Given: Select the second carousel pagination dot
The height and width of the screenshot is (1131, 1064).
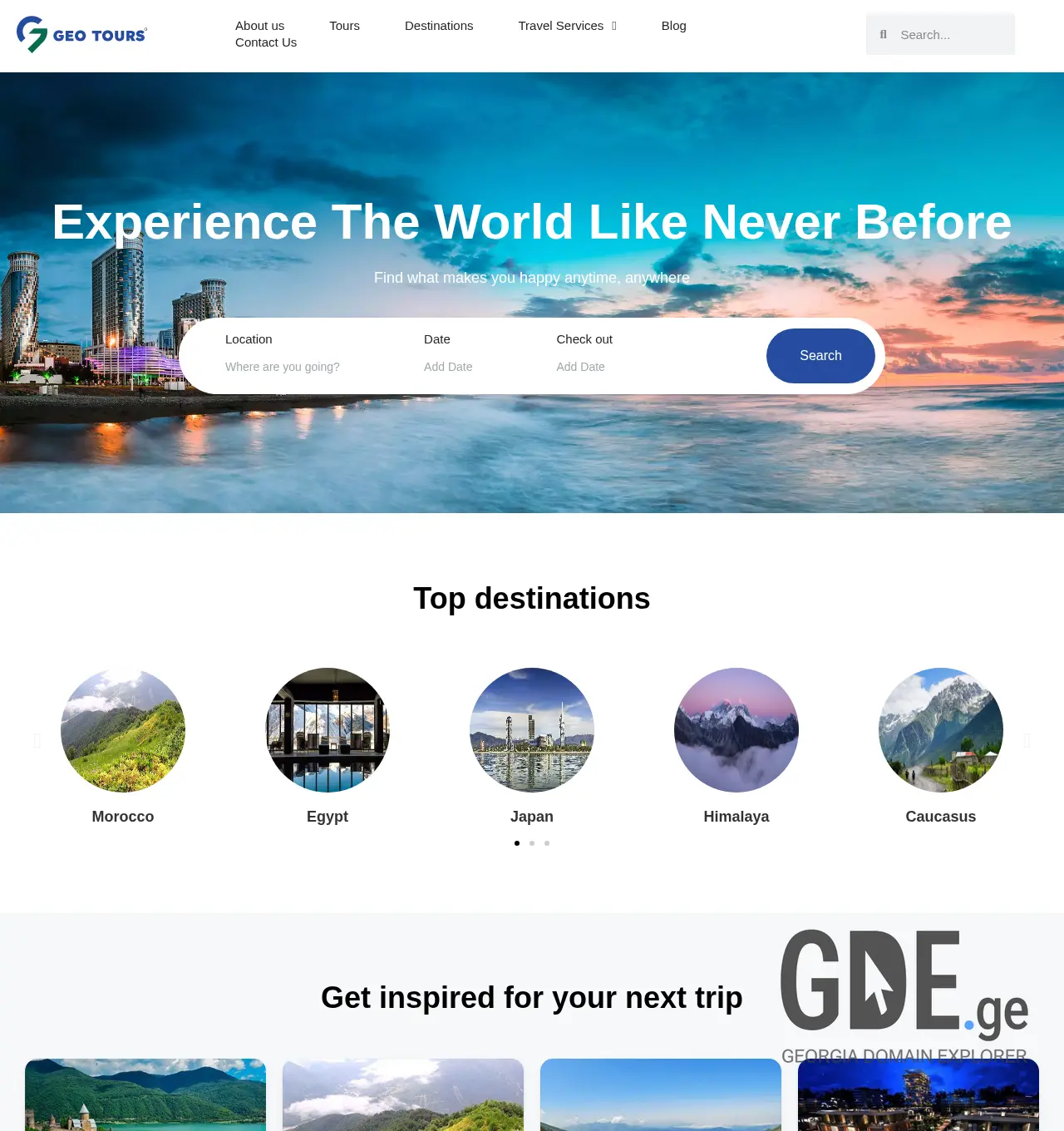Looking at the screenshot, I should tap(532, 842).
